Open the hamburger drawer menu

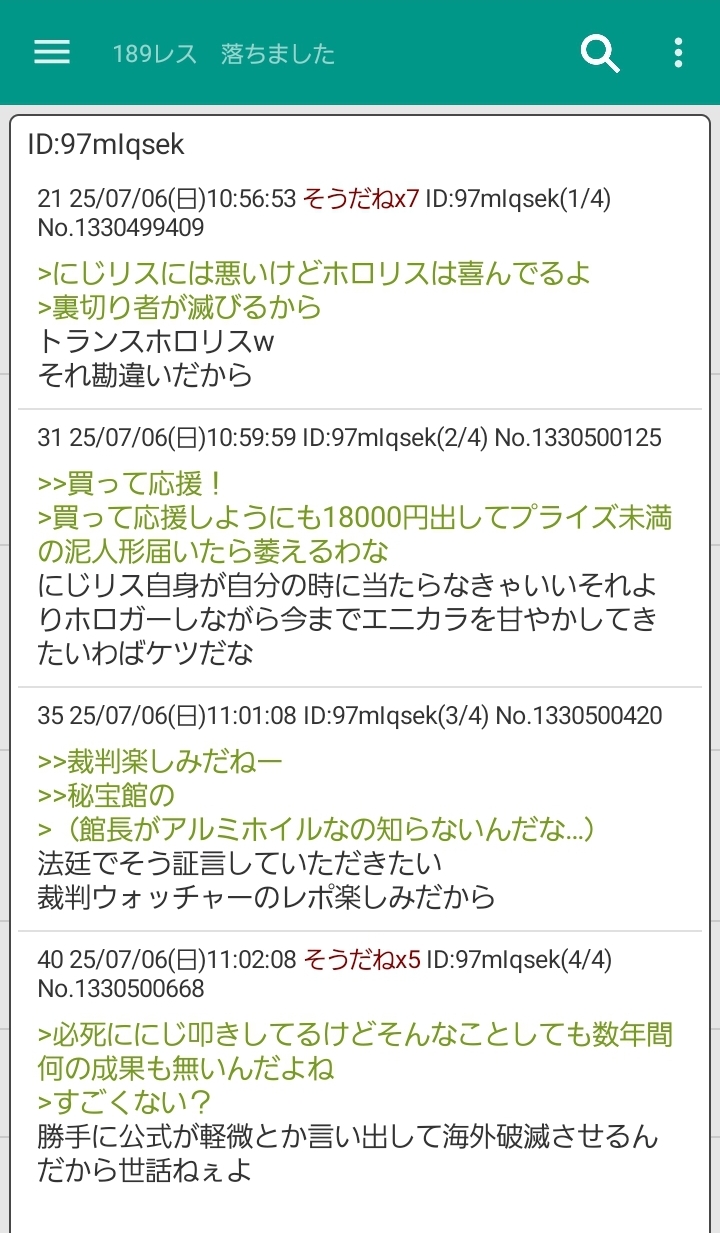coord(52,52)
